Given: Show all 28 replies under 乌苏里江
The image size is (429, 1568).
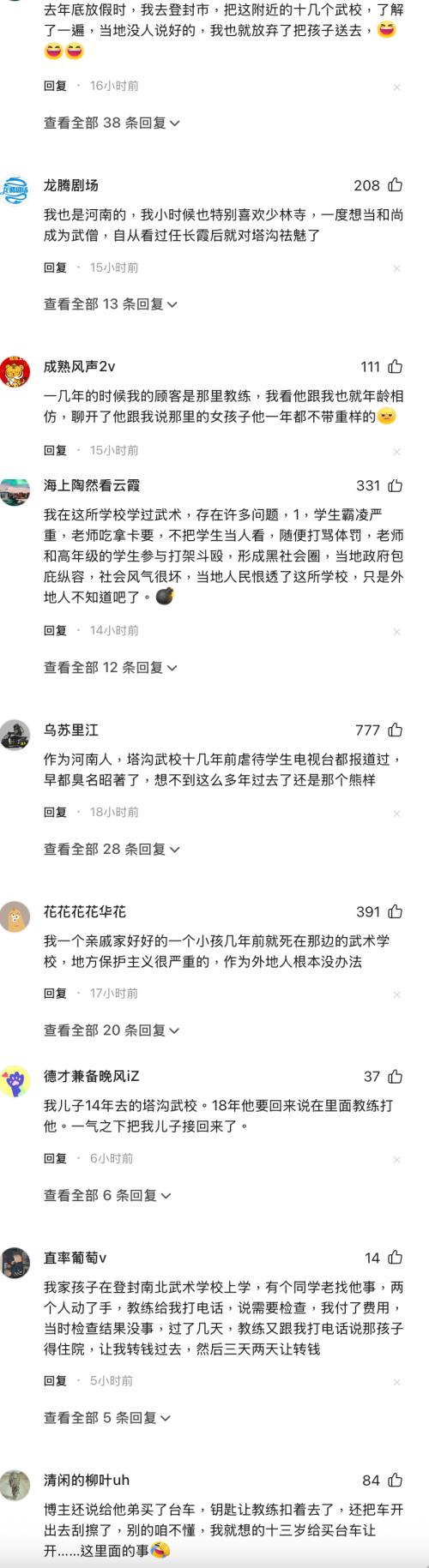Looking at the screenshot, I should coord(112,849).
